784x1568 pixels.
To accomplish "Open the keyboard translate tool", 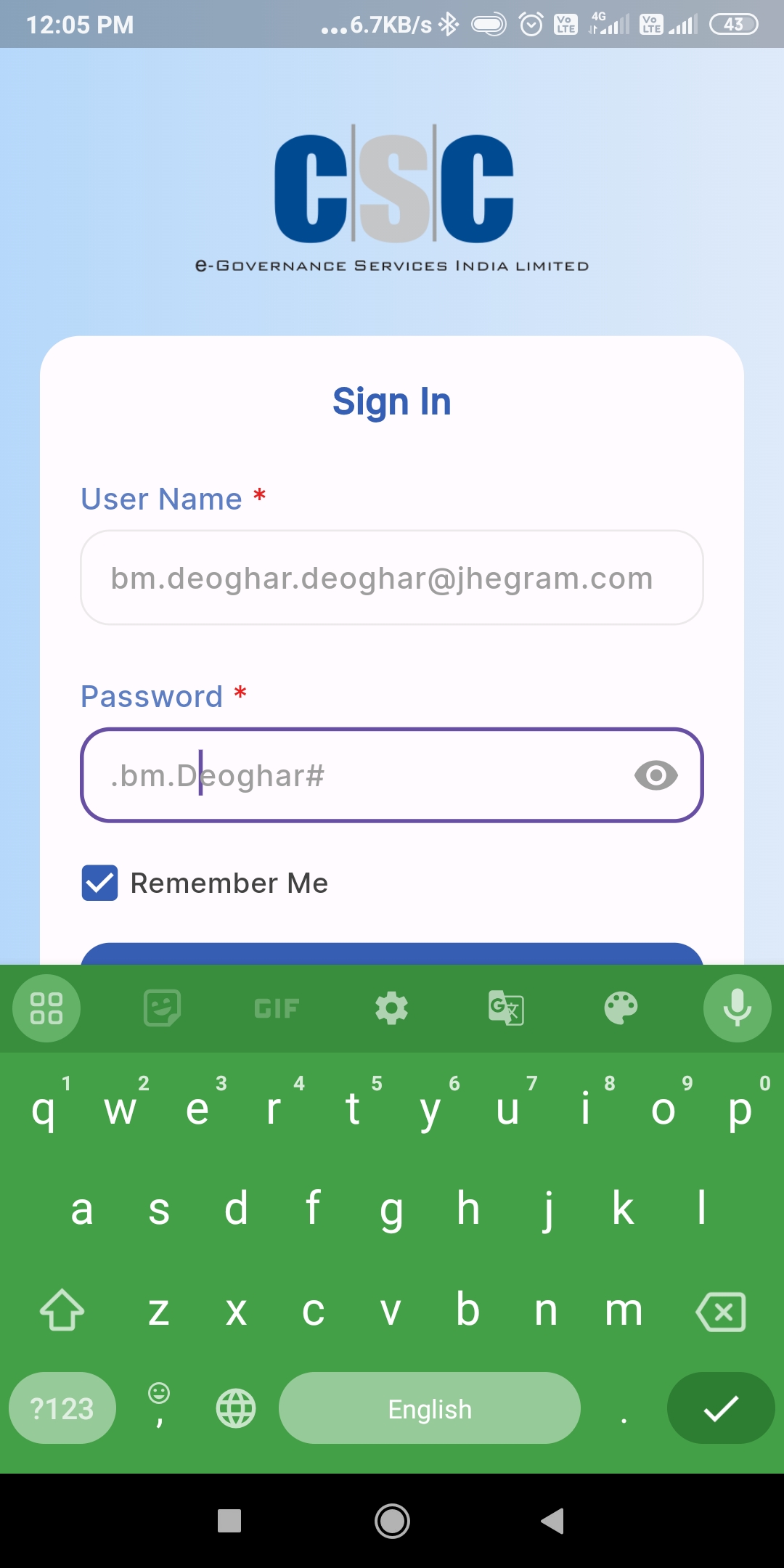I will tap(506, 1008).
